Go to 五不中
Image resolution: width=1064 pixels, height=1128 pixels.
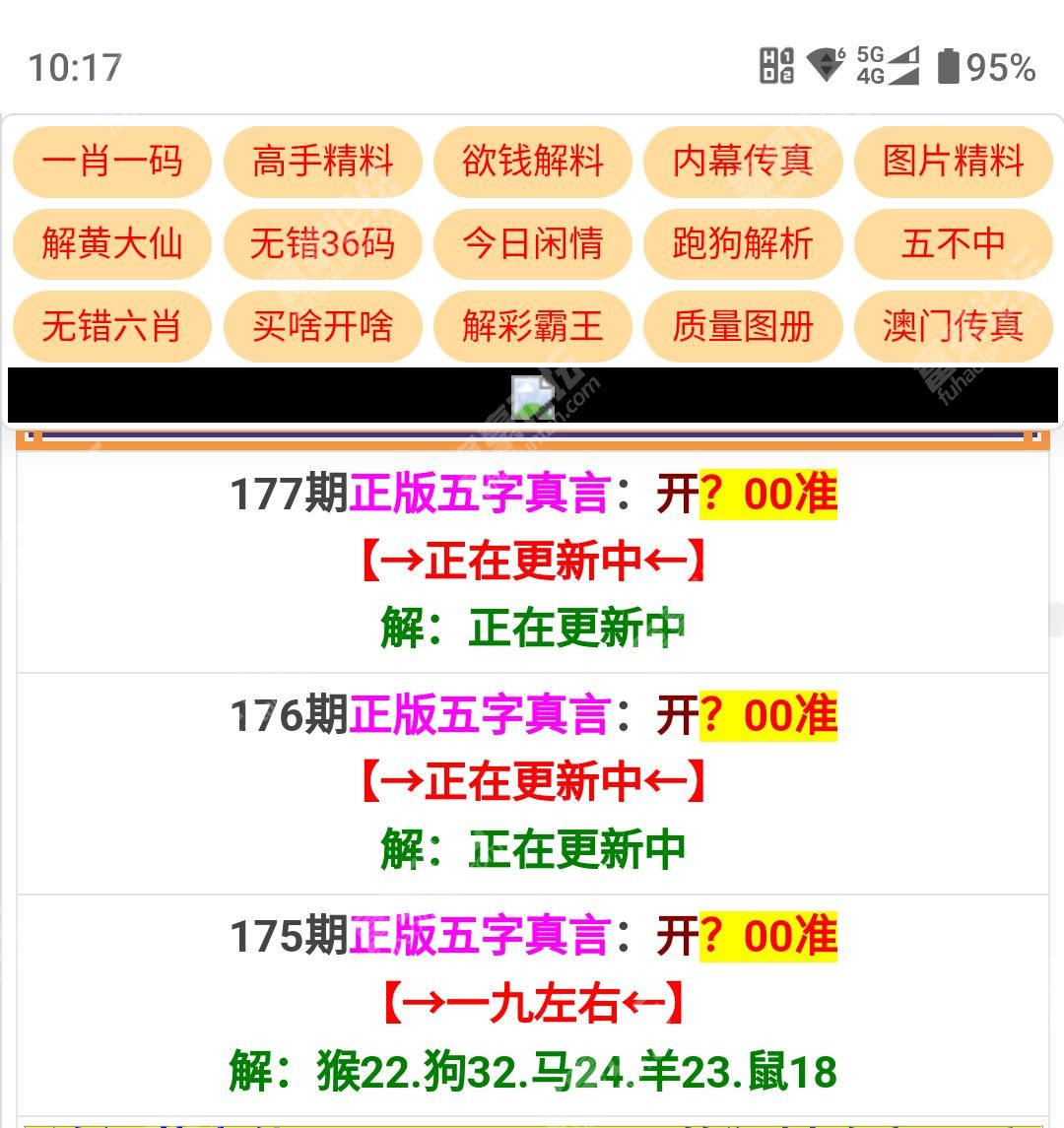click(x=953, y=243)
